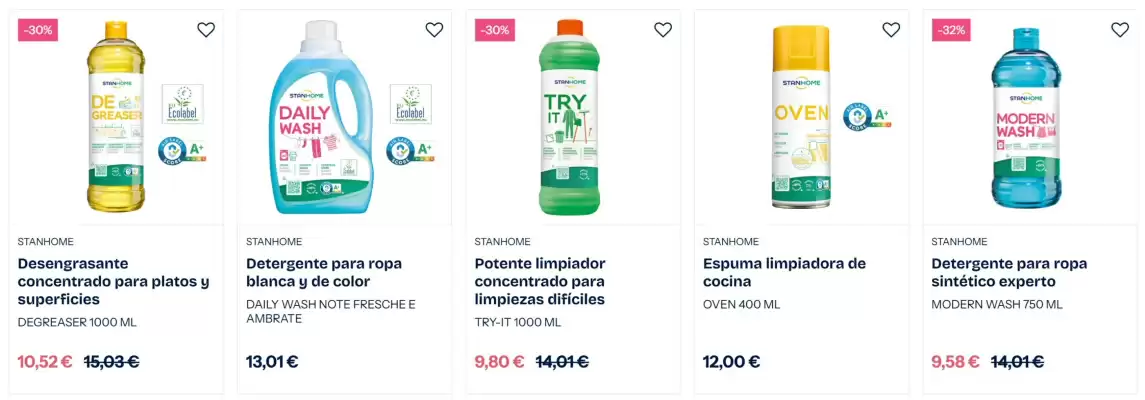Add Modern Wash 750 ML to wishlist
1145x400 pixels.
point(1120,30)
